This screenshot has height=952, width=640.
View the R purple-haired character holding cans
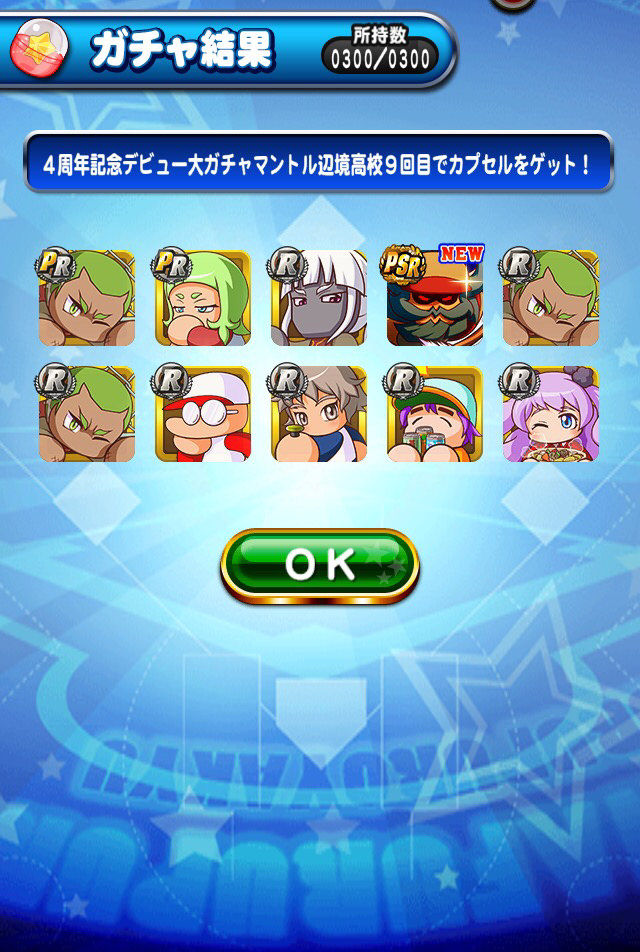435,413
